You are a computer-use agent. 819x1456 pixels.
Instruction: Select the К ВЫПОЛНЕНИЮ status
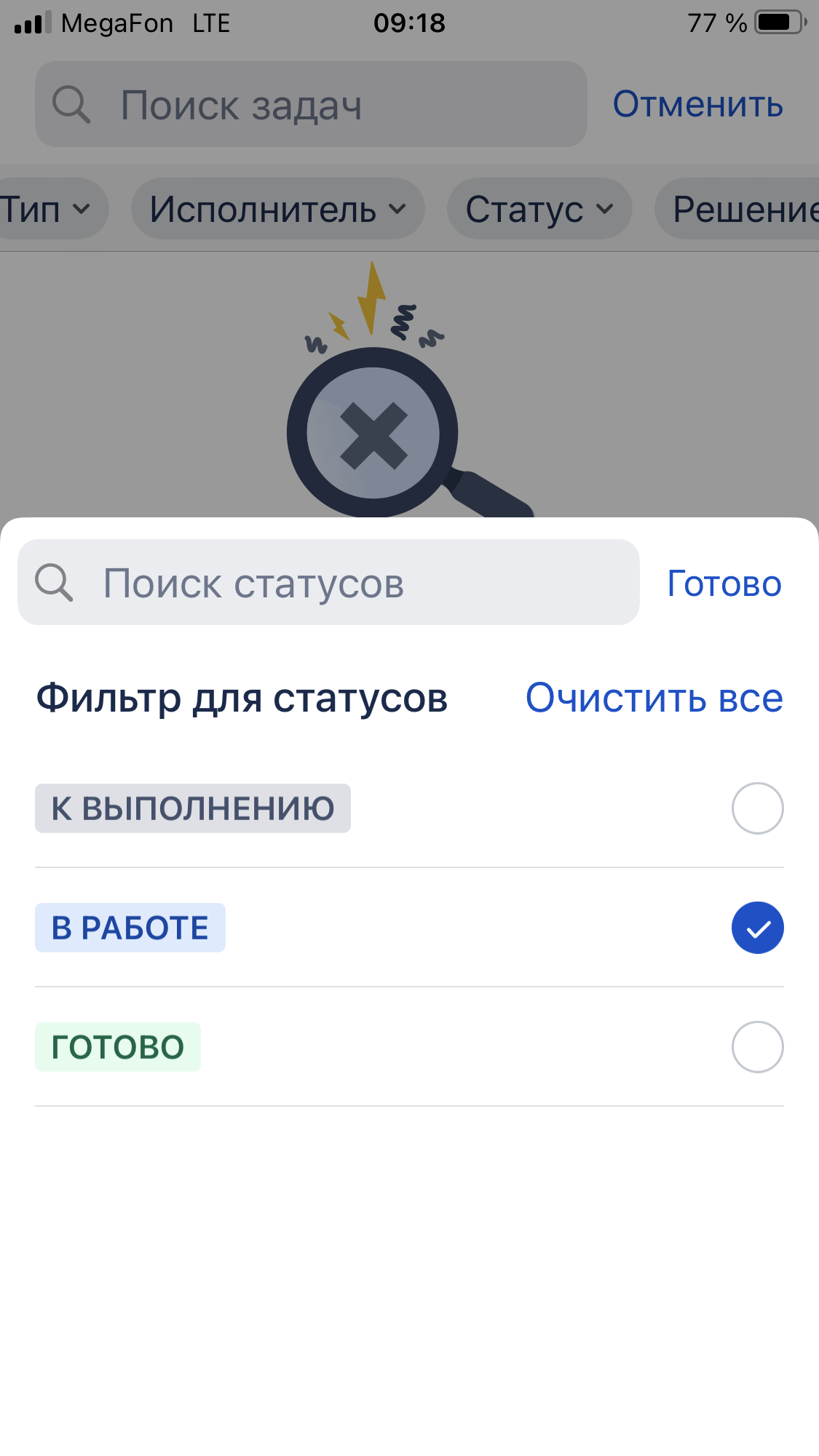click(409, 808)
